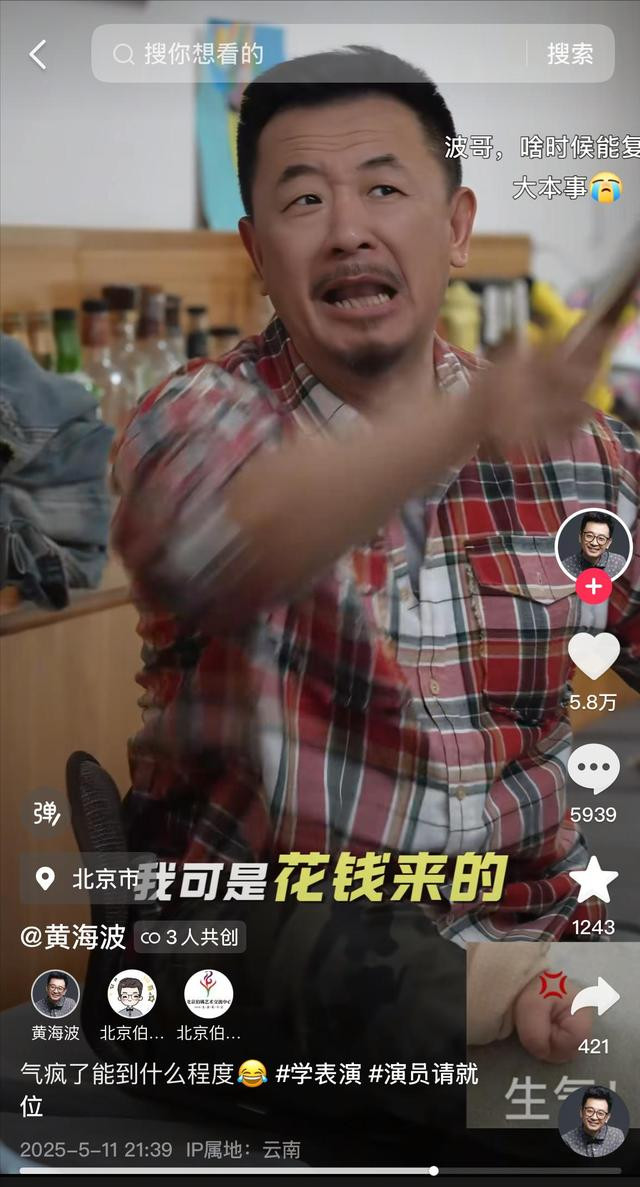
Task: Go back using the top-left arrow
Action: 38,55
